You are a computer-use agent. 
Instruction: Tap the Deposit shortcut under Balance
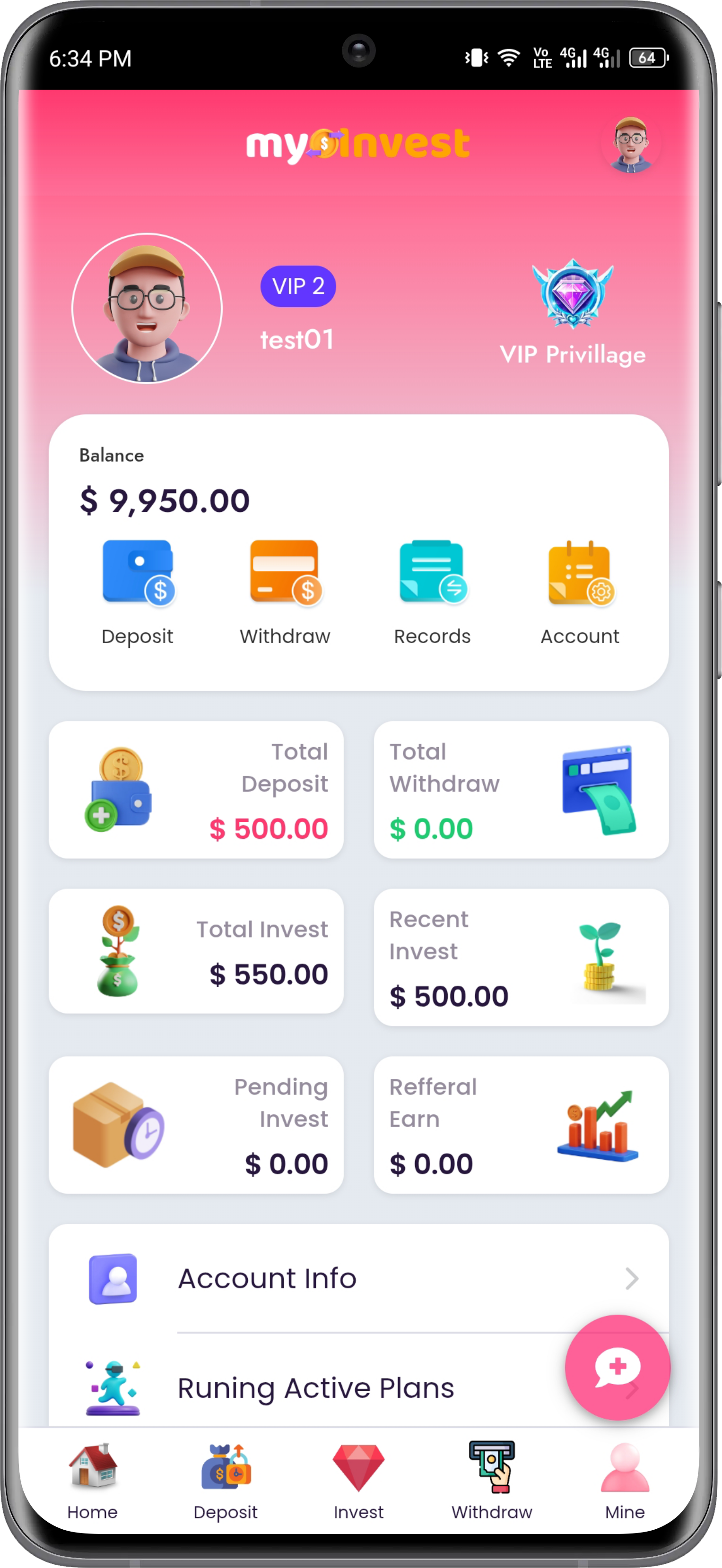click(138, 591)
